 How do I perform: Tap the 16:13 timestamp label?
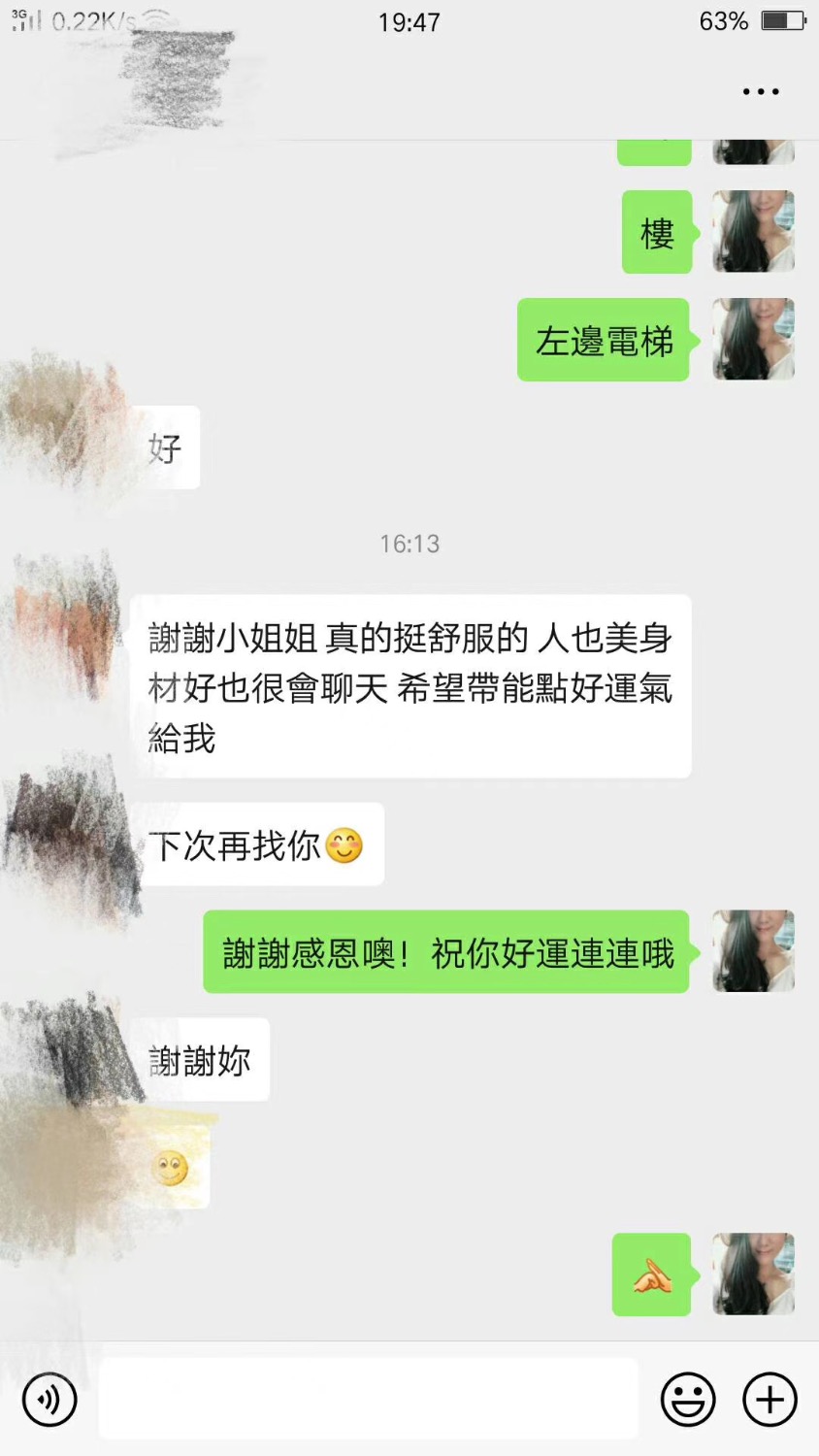(x=409, y=545)
